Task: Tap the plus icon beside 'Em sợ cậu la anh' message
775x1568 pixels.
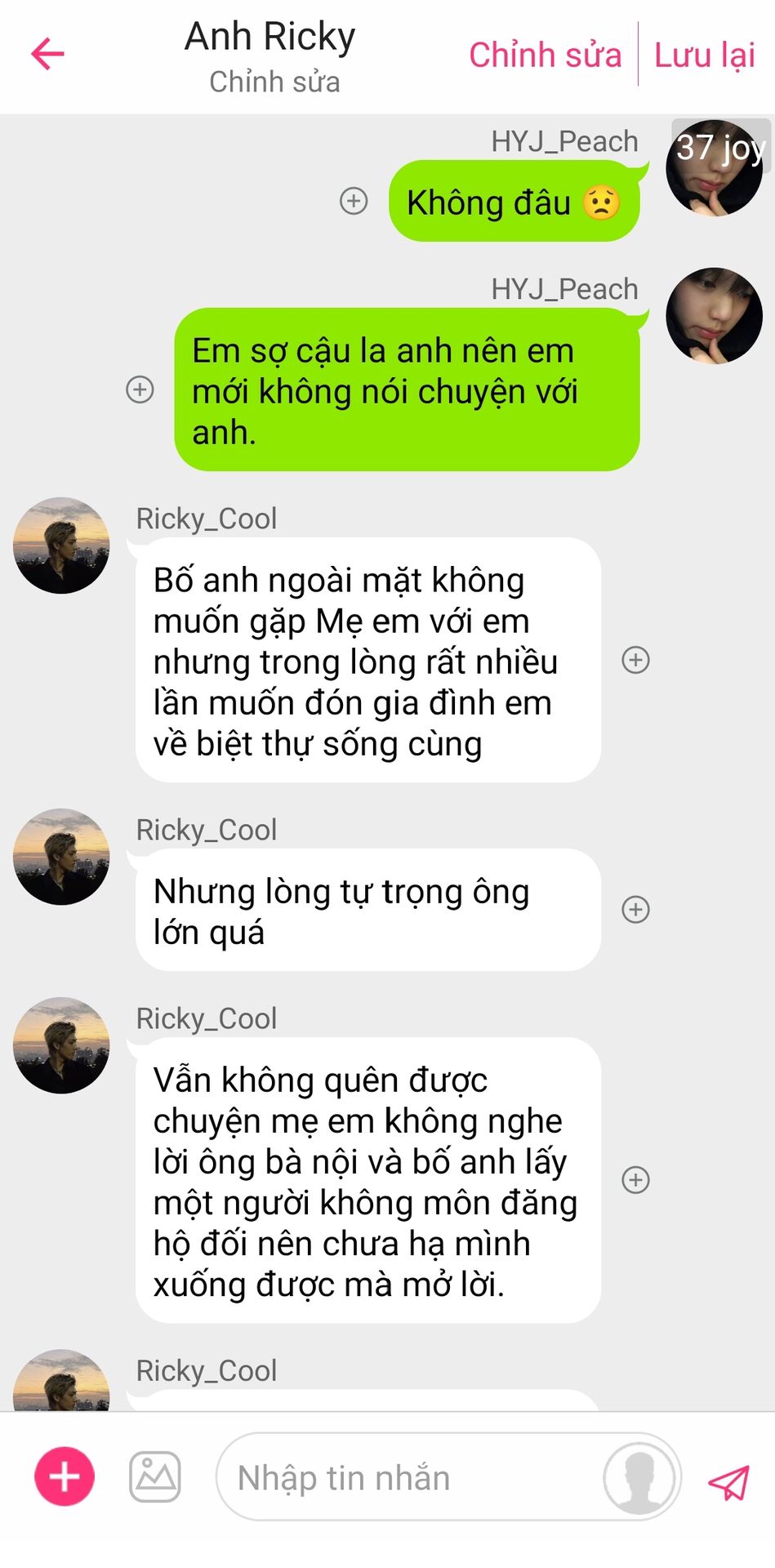Action: tap(140, 390)
